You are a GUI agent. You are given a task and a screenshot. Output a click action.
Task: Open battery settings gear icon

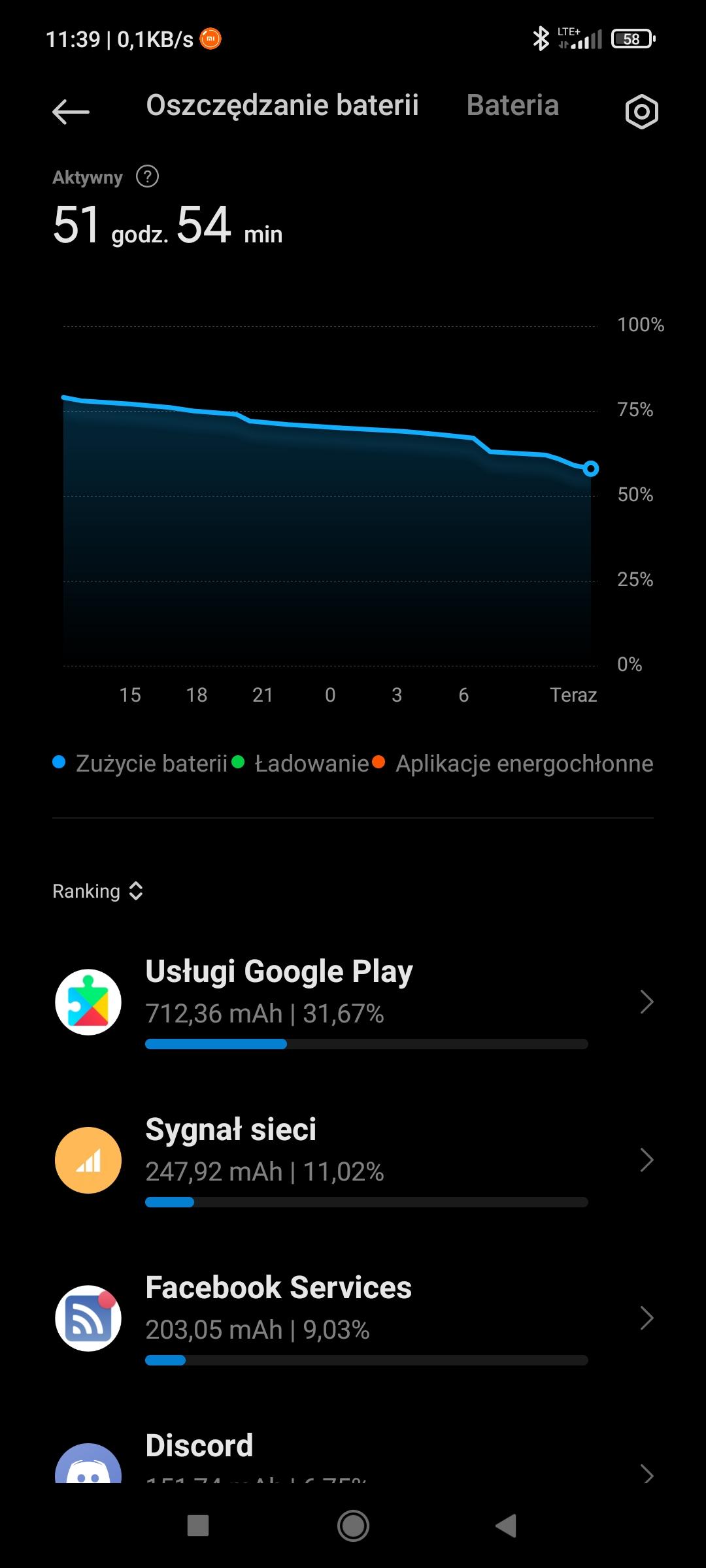[641, 112]
